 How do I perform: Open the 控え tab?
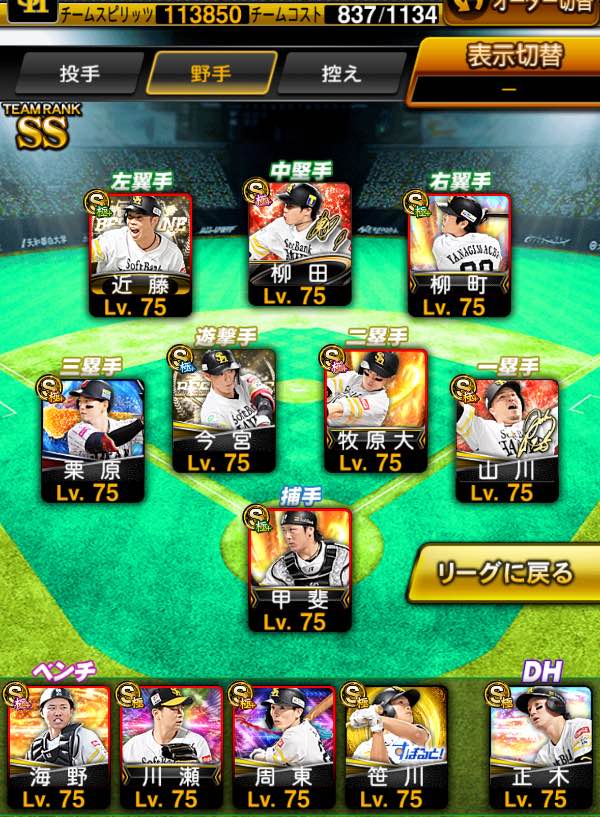[x=342, y=73]
